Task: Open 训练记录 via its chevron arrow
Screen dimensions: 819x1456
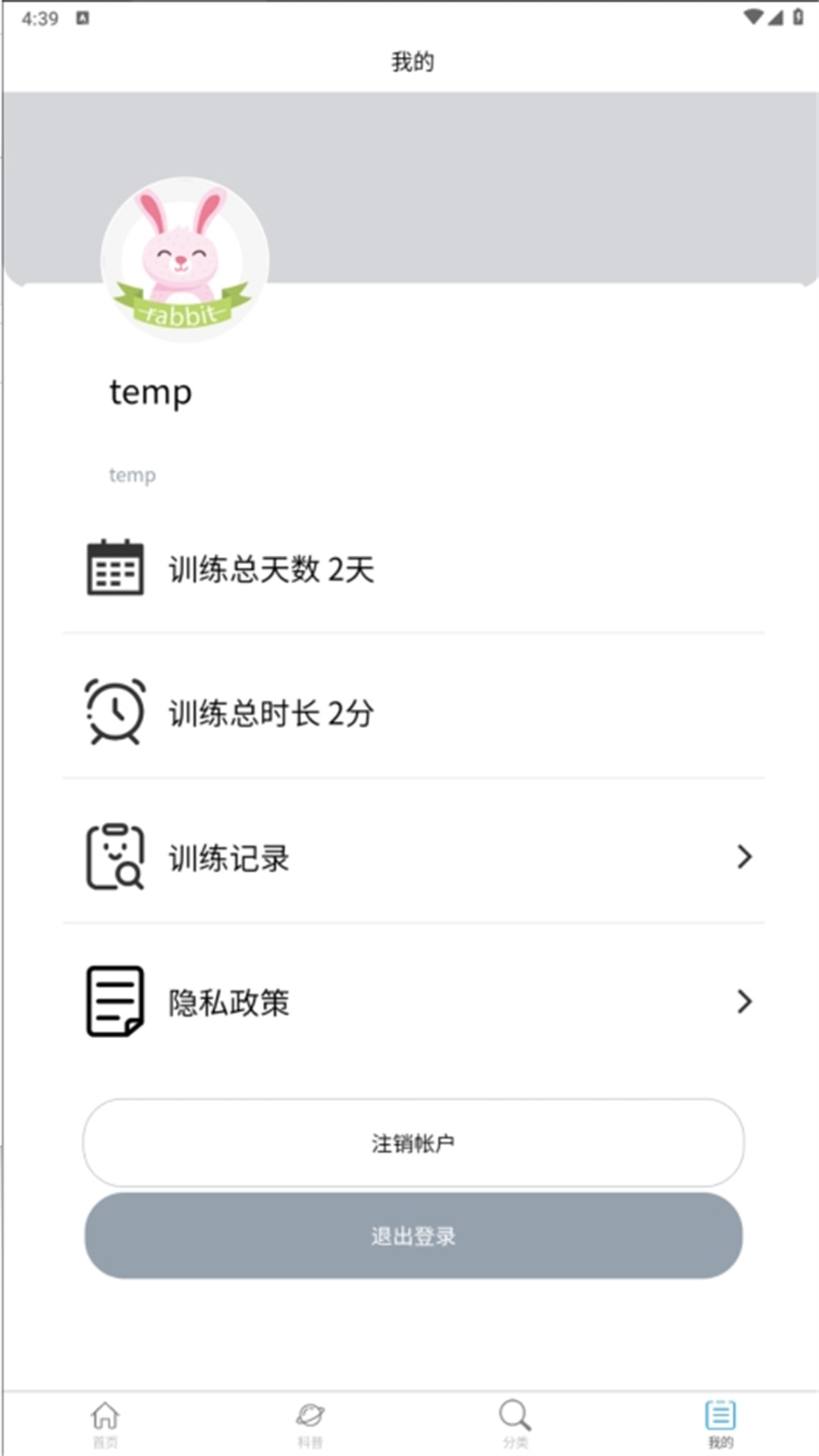Action: [x=744, y=858]
